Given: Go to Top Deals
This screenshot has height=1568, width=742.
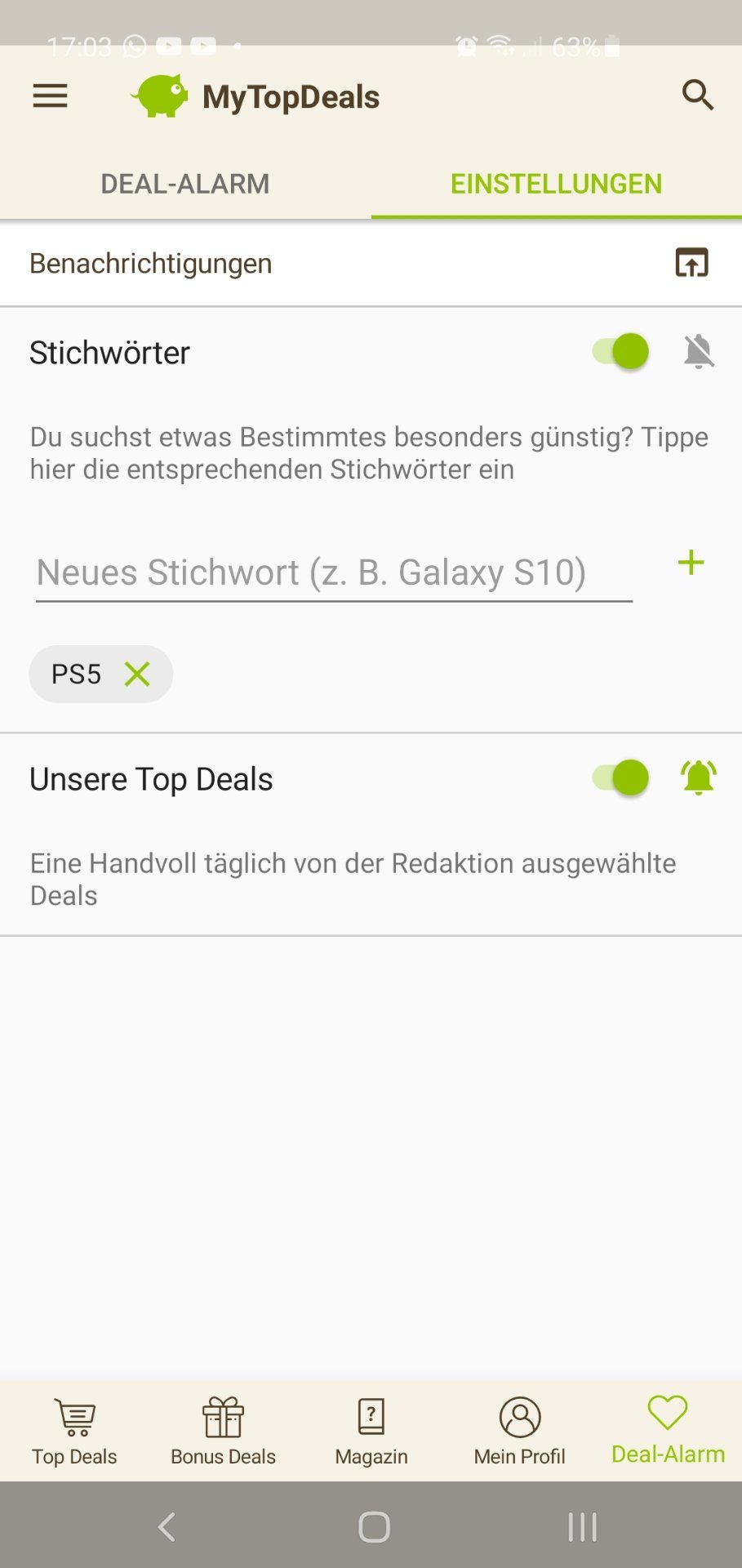Looking at the screenshot, I should (x=74, y=1431).
